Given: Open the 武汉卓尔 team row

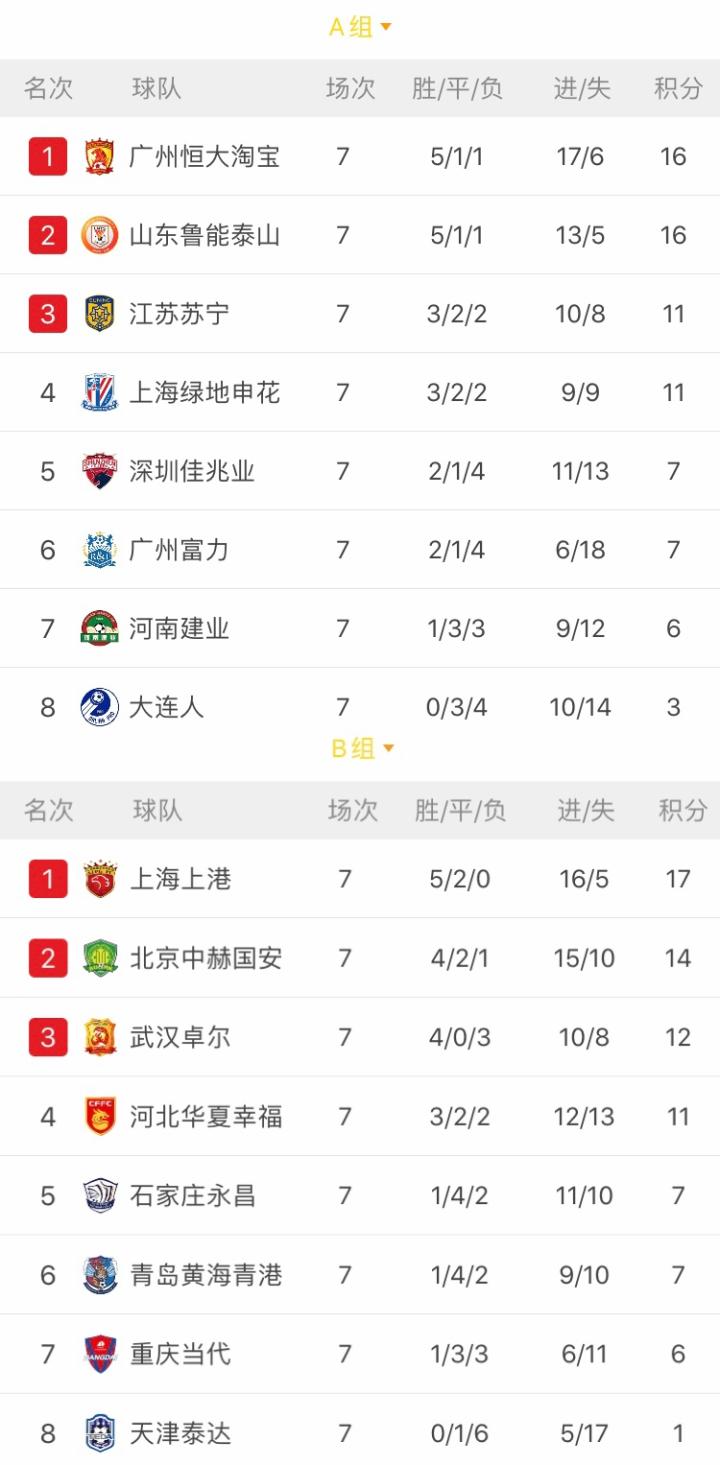Looking at the screenshot, I should point(360,1037).
